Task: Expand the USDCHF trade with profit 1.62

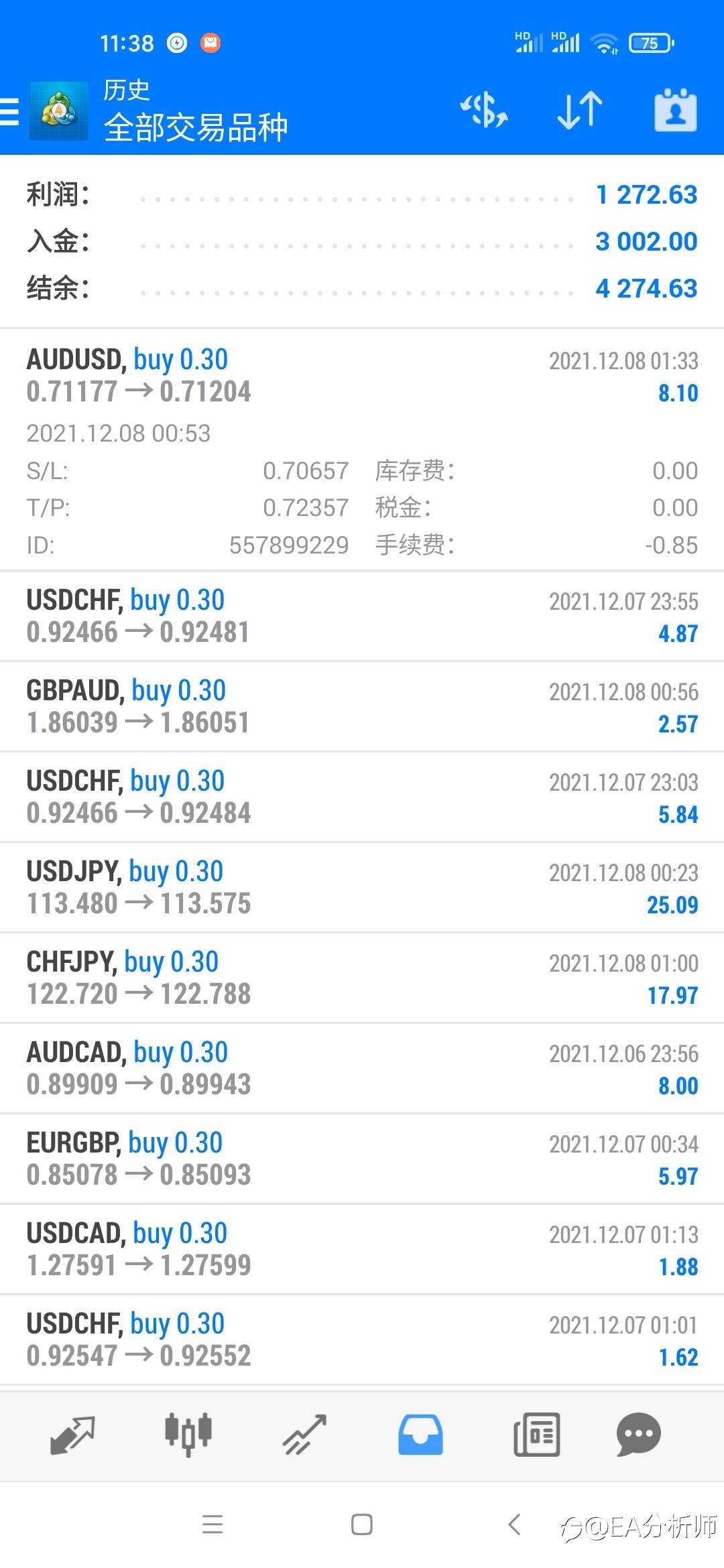Action: click(x=362, y=1340)
